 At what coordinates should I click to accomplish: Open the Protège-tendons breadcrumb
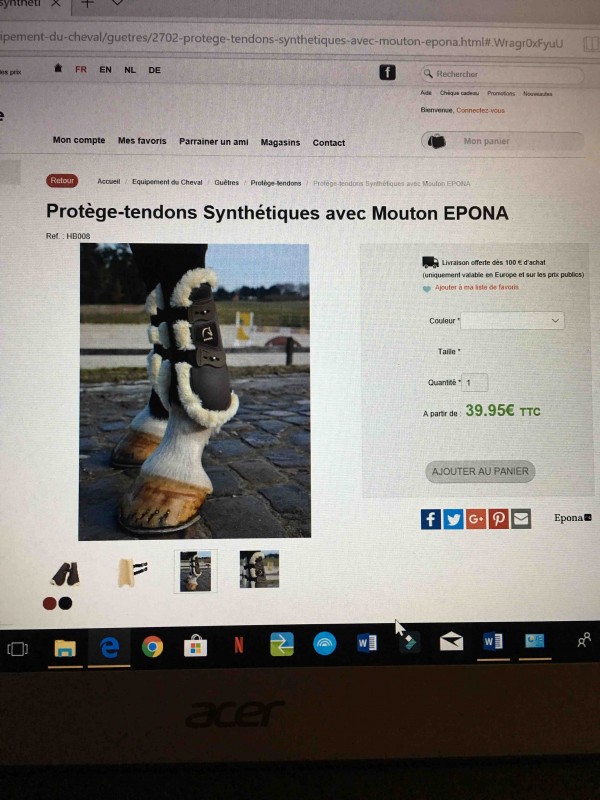pyautogui.click(x=275, y=183)
